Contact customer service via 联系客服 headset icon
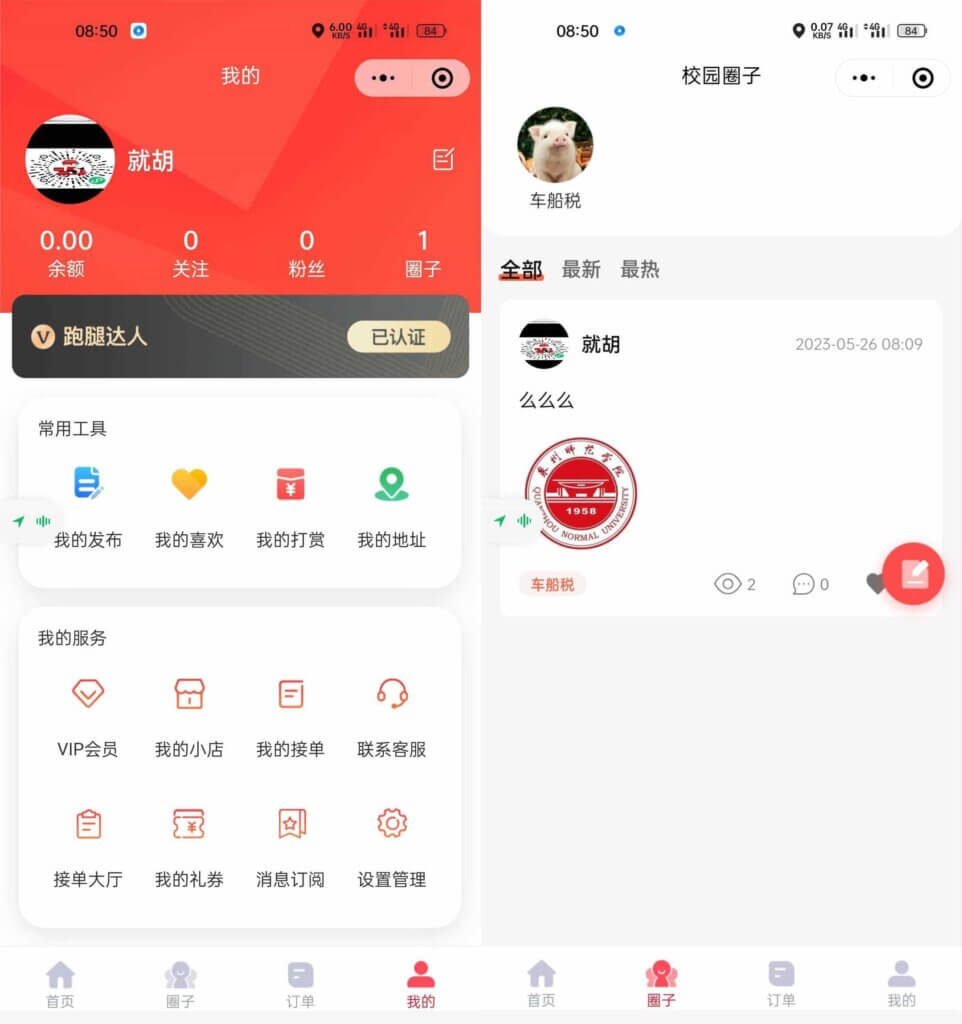The height and width of the screenshot is (1024, 962). [390, 693]
